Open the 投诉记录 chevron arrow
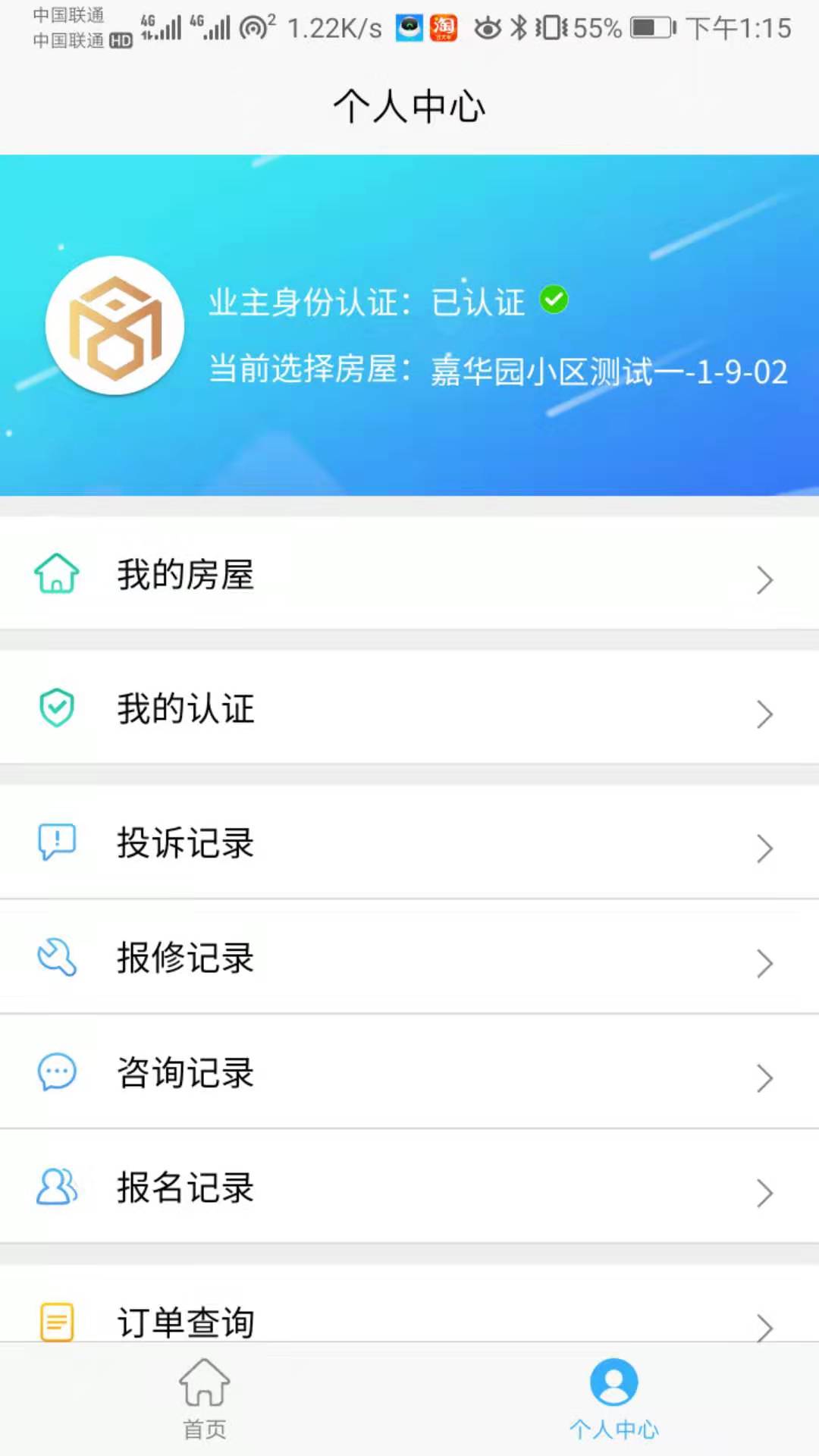819x1456 pixels. point(764,849)
